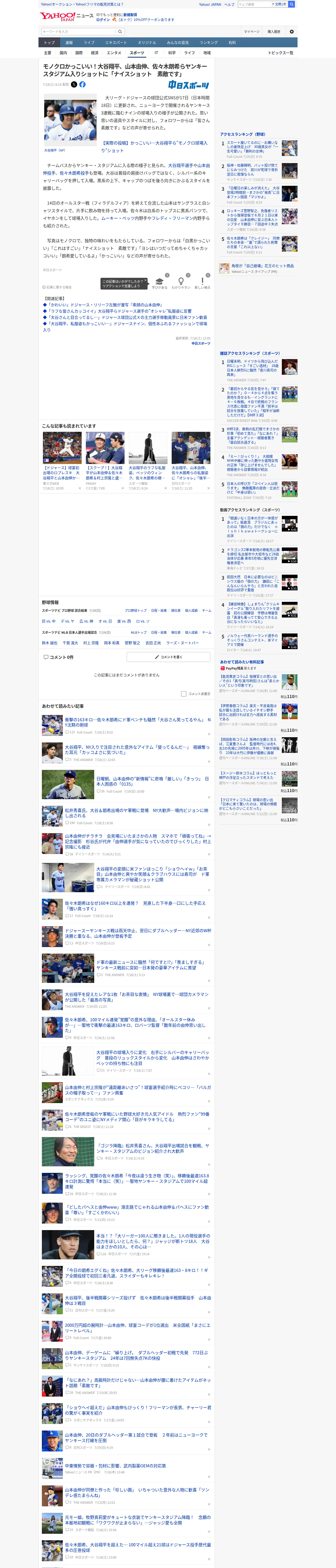Share the article on X
Viewport: 336px width, 1568px height.
[x=74, y=85]
